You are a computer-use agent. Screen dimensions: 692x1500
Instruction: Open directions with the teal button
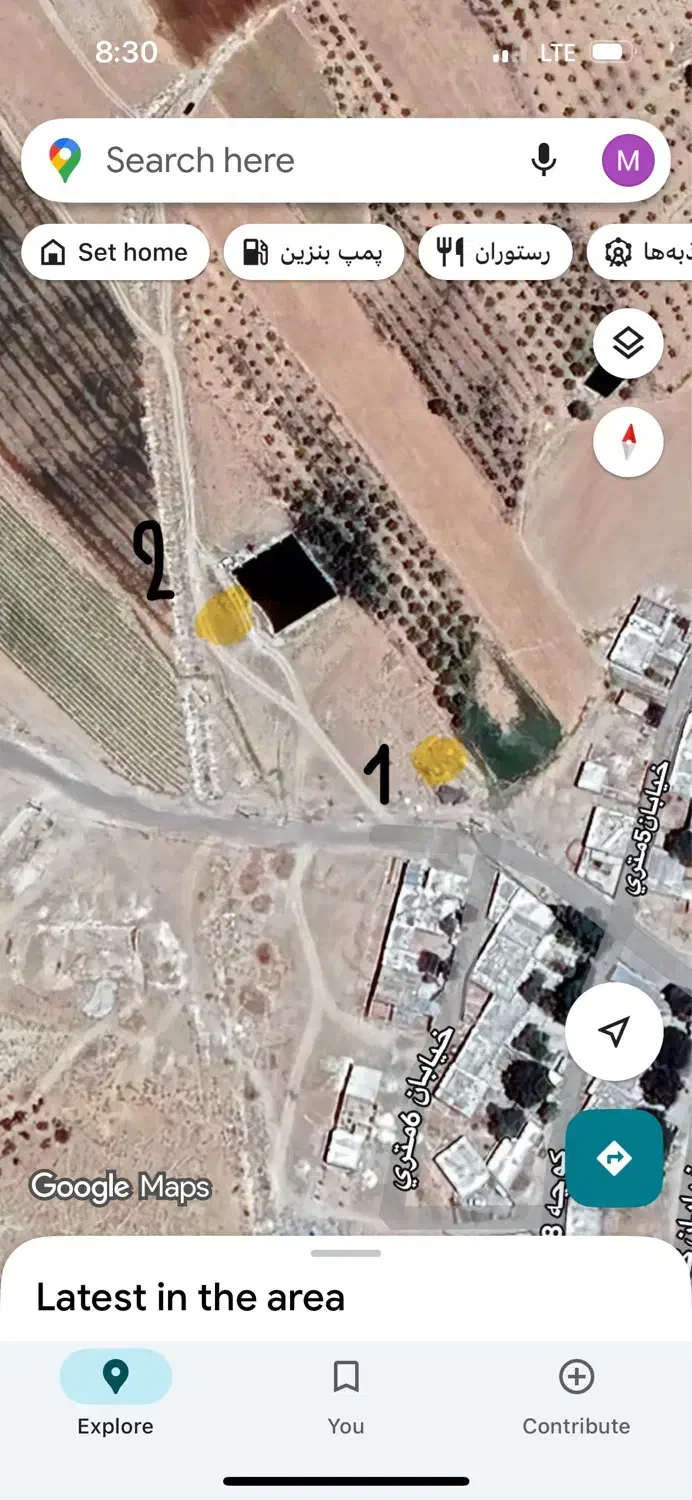(614, 1159)
